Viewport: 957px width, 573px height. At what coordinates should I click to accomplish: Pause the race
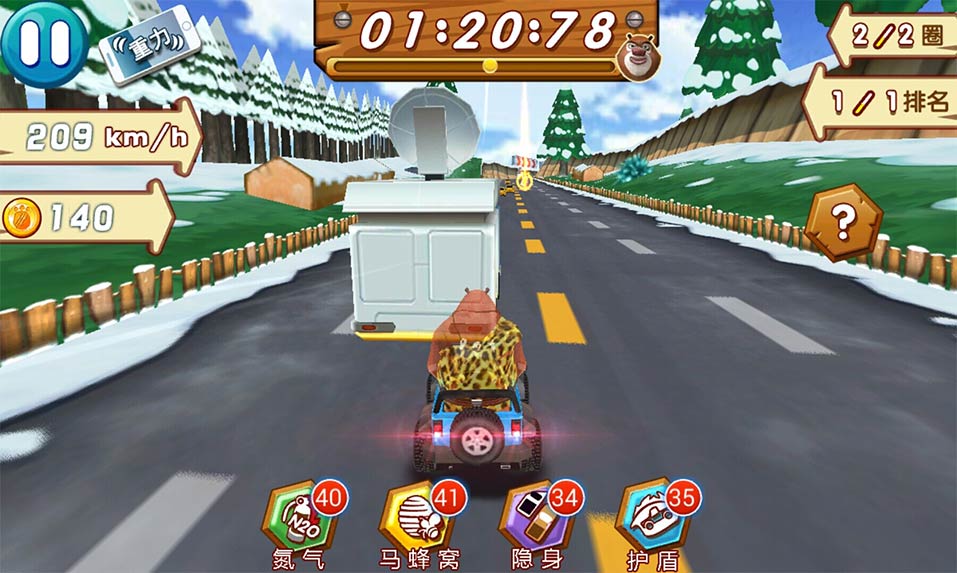click(44, 42)
